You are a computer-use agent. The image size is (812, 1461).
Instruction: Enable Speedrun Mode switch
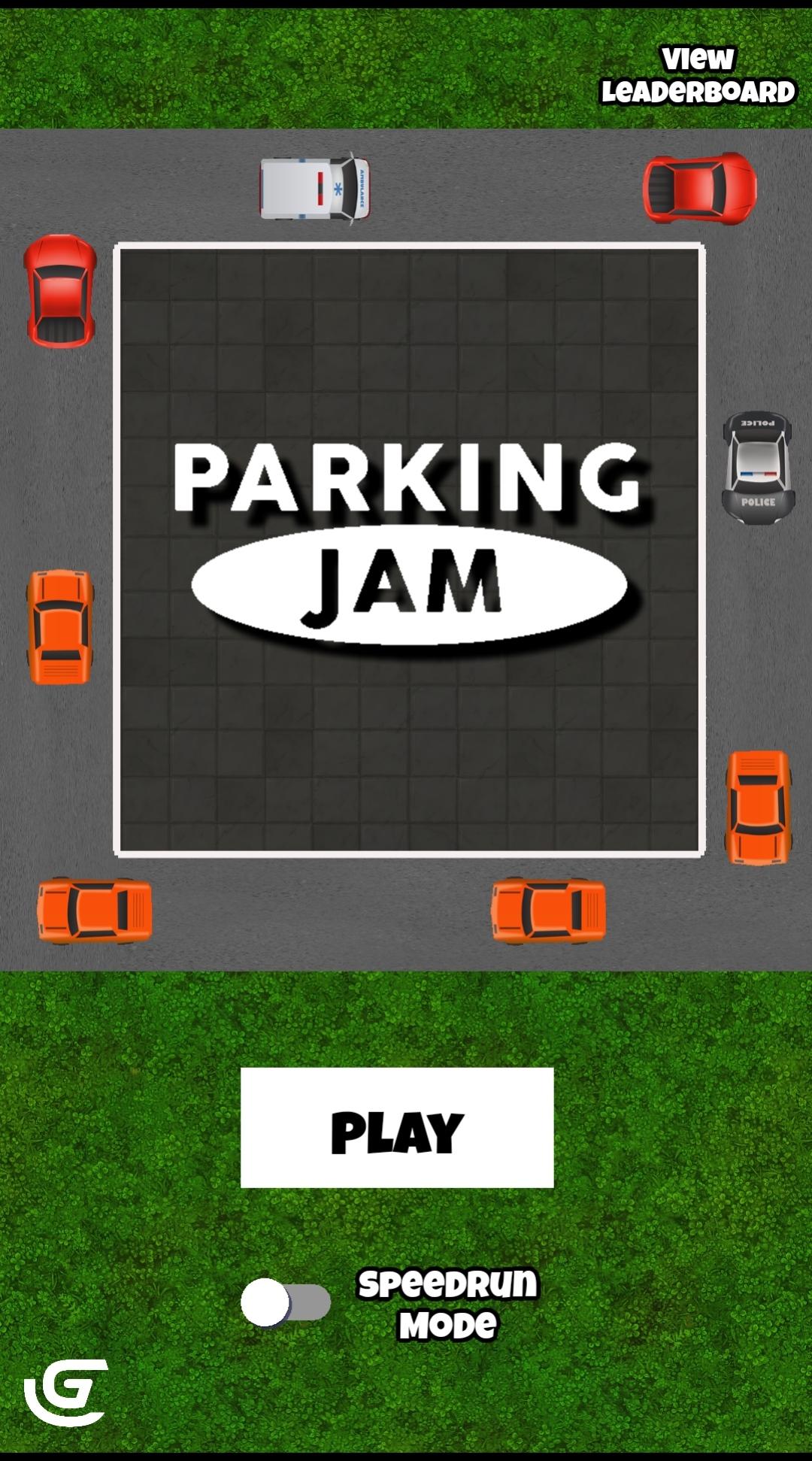click(286, 1302)
